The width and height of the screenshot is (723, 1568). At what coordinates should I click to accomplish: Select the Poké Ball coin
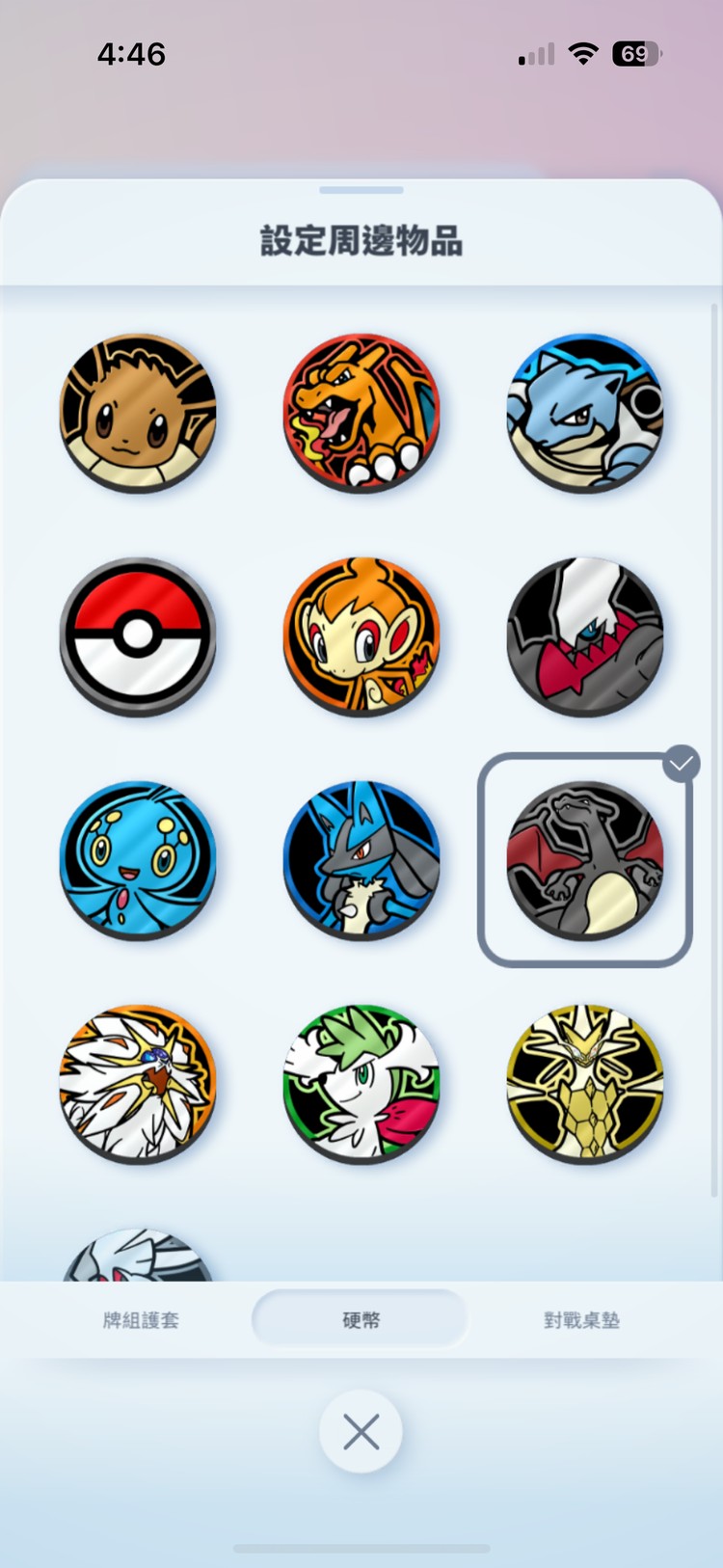[138, 636]
